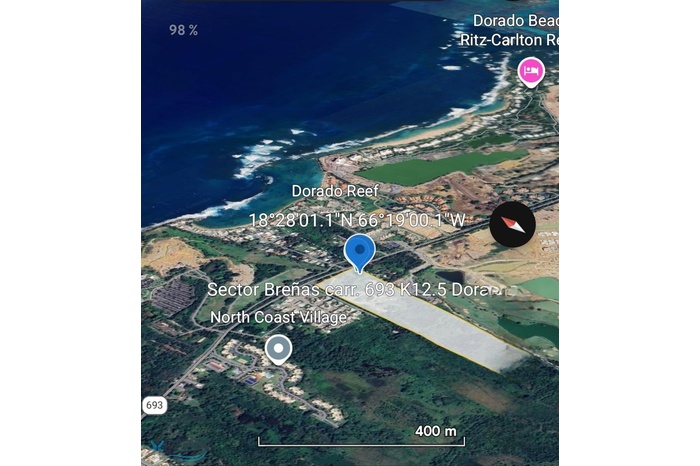Select the blue location pin
The width and height of the screenshot is (700, 466).
359,253
